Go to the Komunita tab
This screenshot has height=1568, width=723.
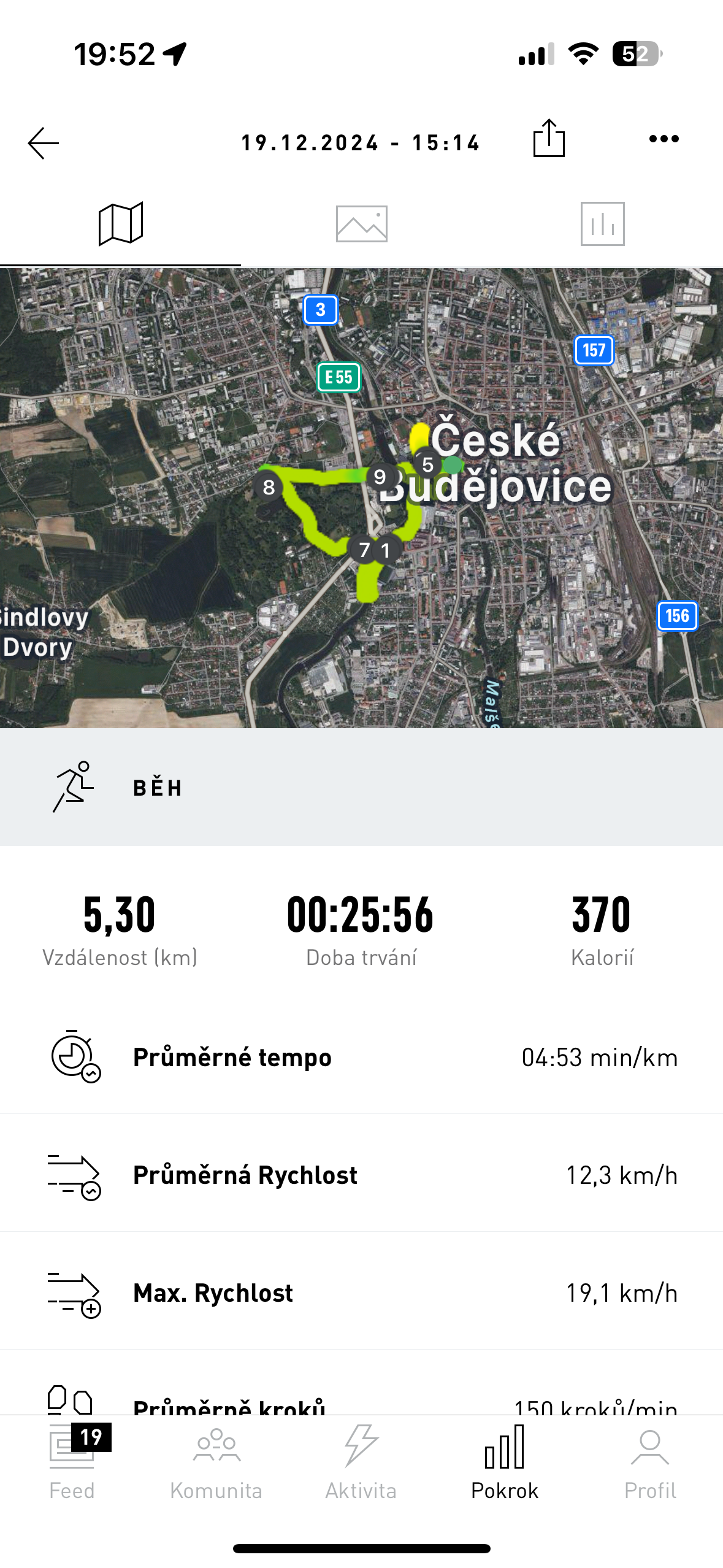click(x=216, y=1463)
